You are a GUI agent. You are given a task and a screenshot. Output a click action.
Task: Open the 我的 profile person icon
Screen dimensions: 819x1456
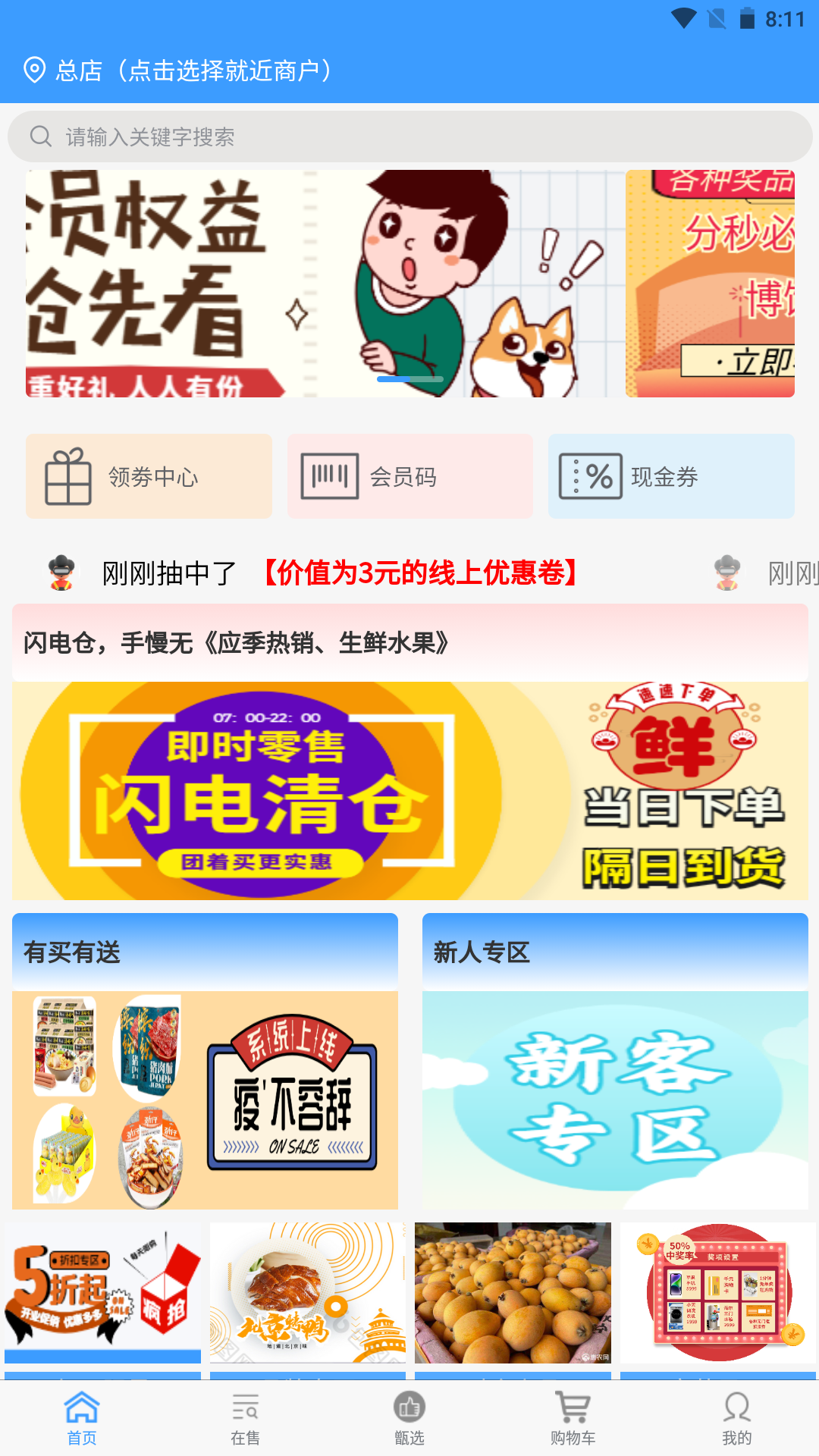click(x=736, y=1407)
